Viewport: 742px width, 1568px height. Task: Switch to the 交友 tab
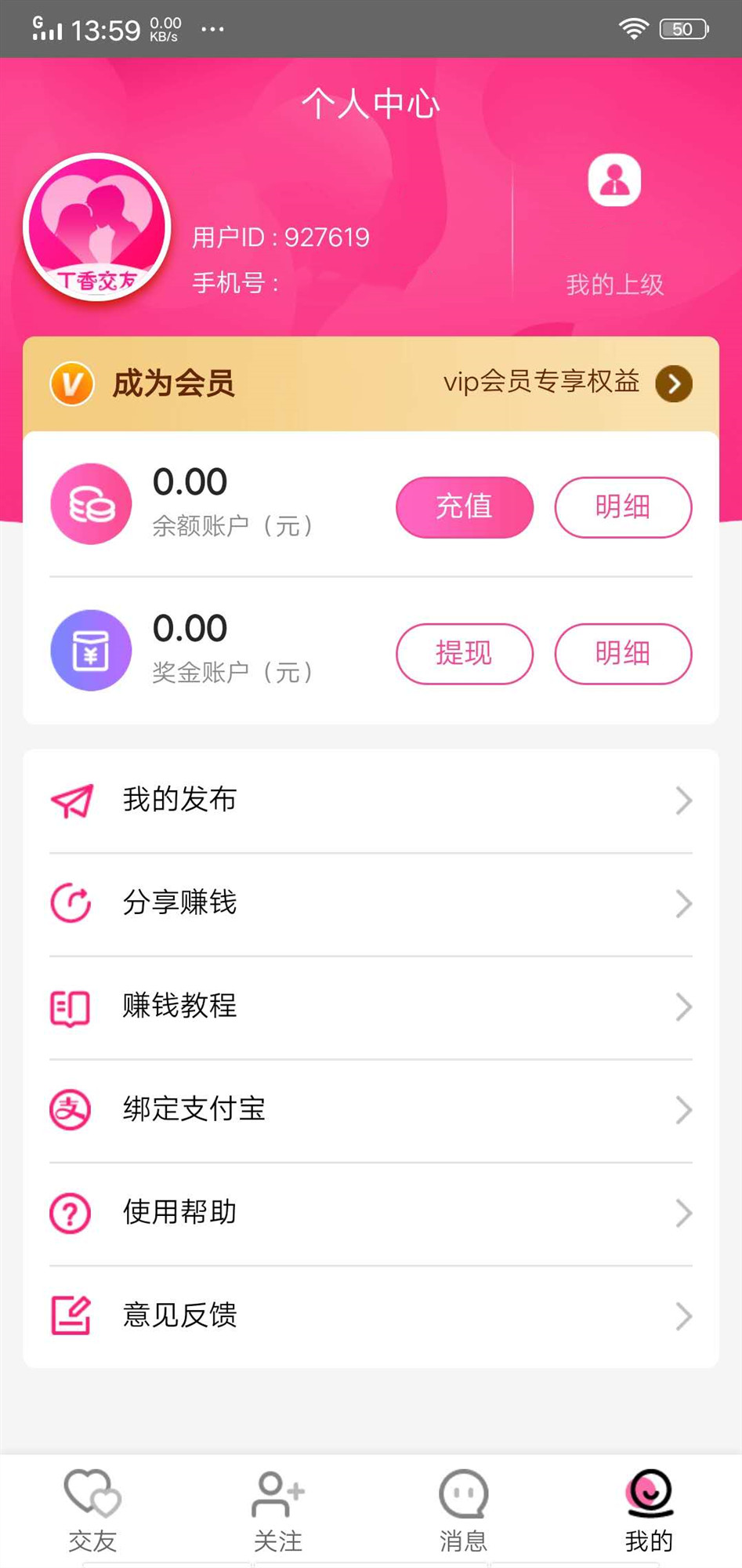tap(92, 1509)
